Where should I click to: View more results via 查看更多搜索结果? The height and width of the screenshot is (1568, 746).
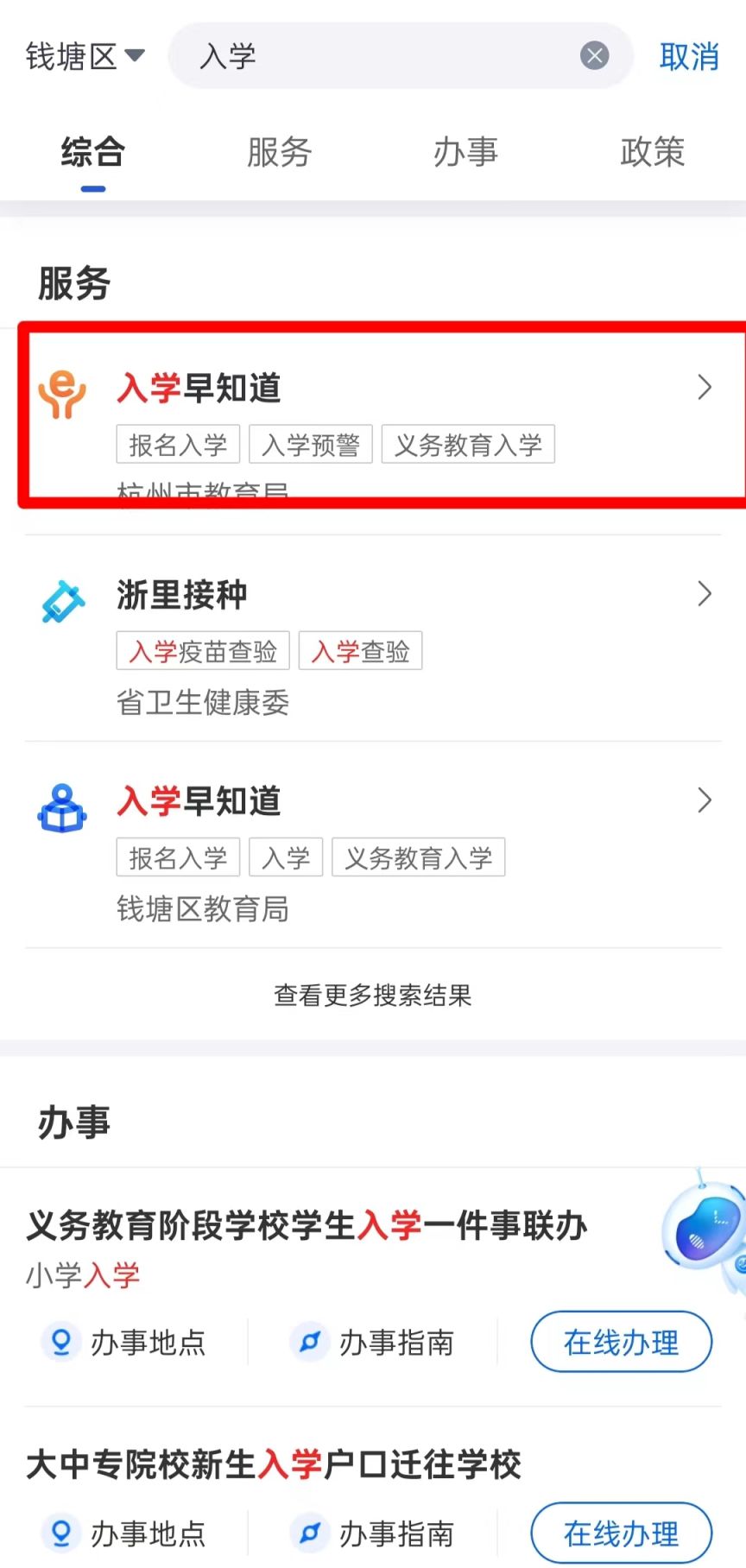tap(372, 995)
